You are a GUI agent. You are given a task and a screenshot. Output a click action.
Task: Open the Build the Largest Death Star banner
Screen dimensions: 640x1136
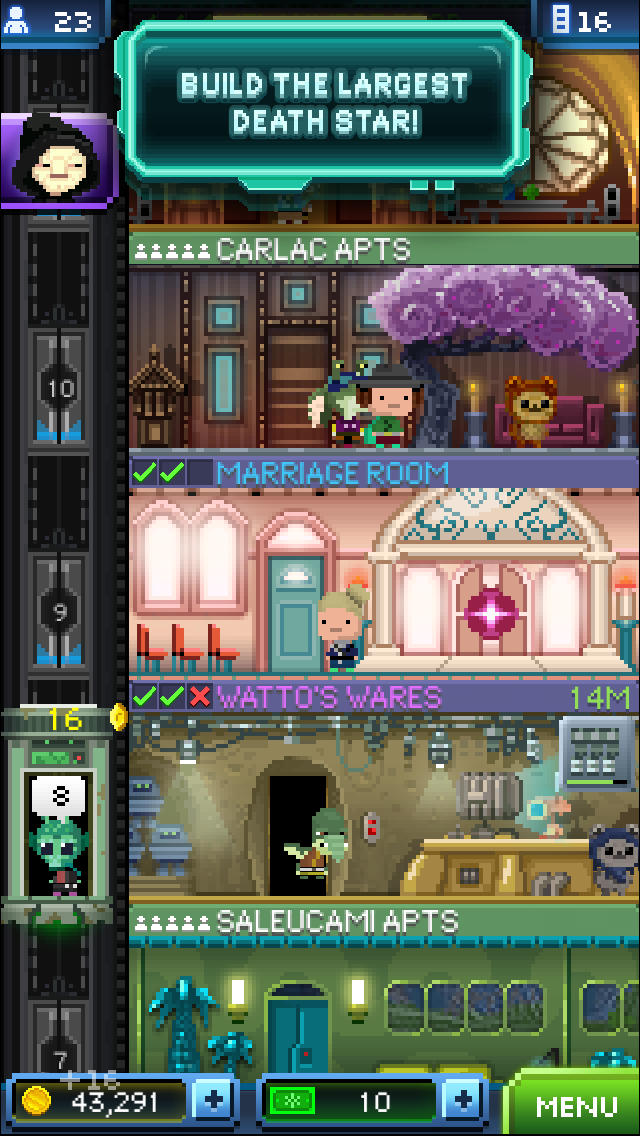pyautogui.click(x=323, y=102)
